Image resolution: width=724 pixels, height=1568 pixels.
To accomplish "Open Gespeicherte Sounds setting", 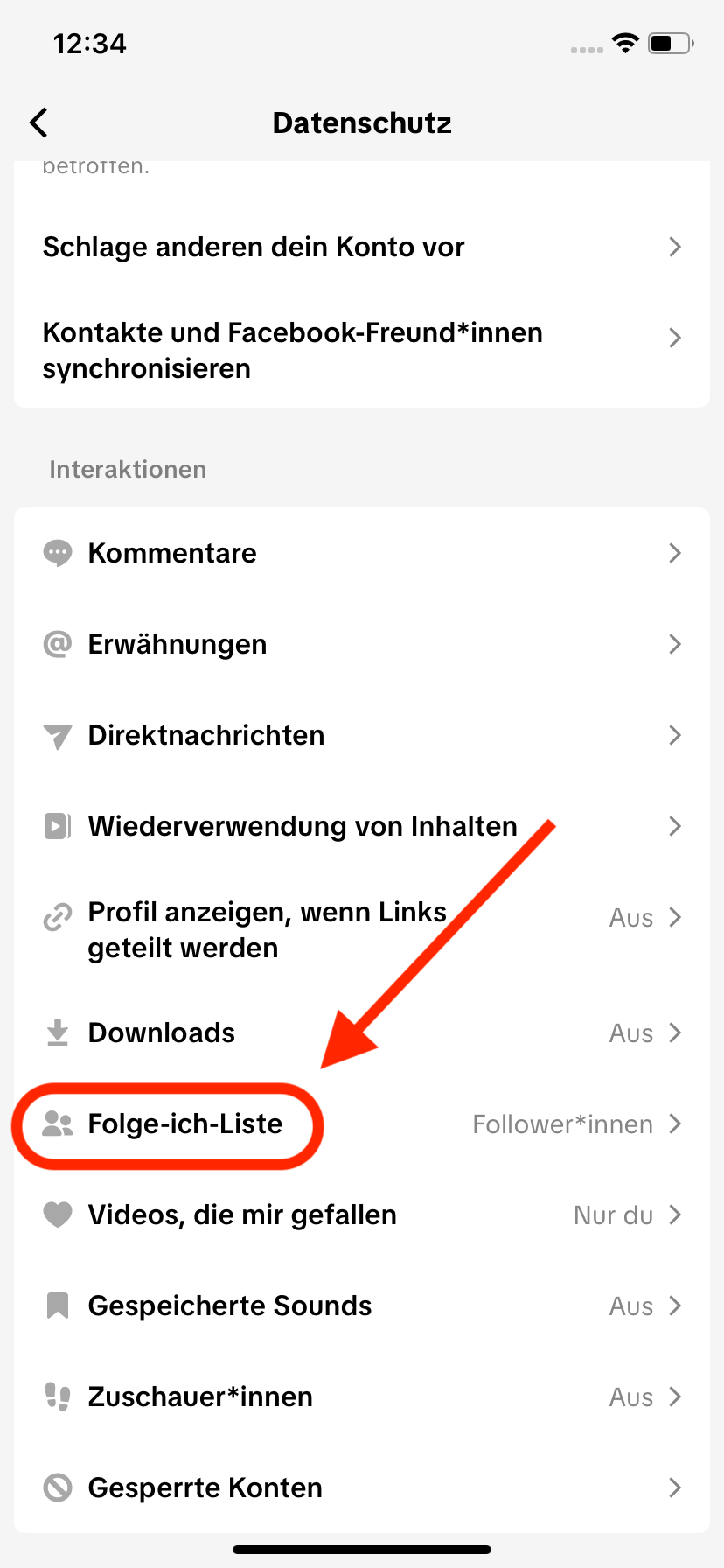I will click(362, 1305).
